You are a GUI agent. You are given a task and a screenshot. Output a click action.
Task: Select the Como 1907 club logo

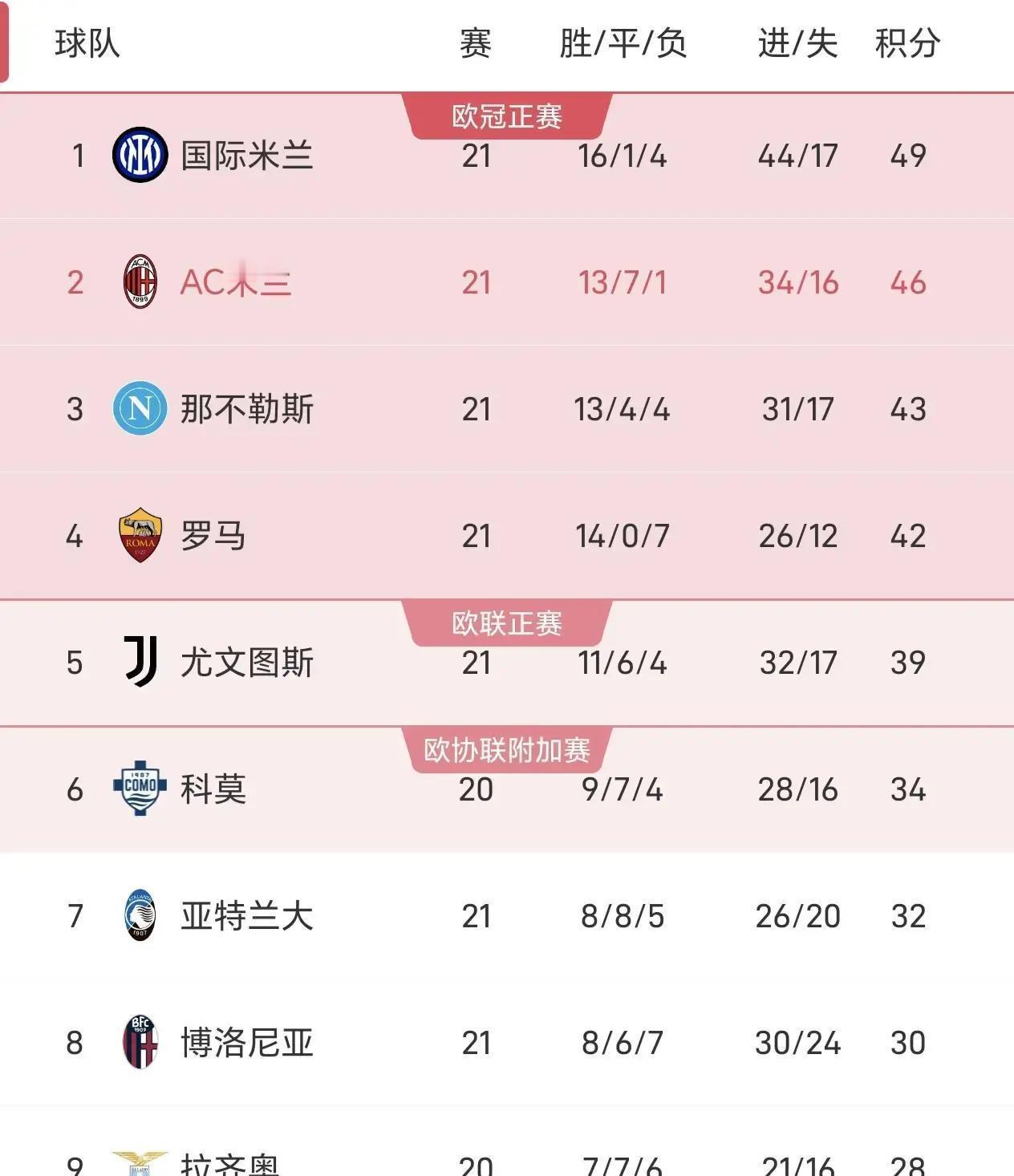[141, 789]
